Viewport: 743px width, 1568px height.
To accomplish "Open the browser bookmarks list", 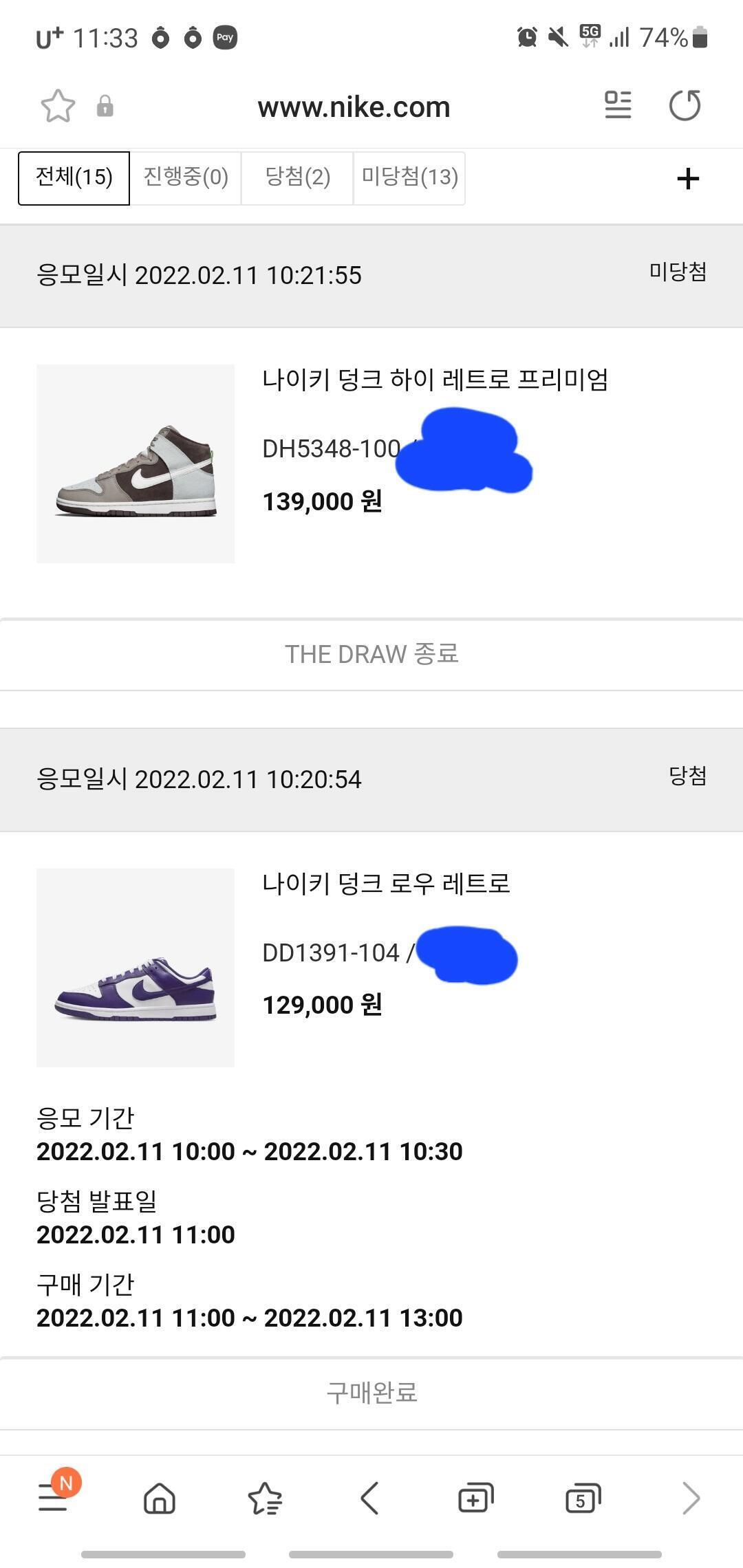I will pyautogui.click(x=265, y=1498).
